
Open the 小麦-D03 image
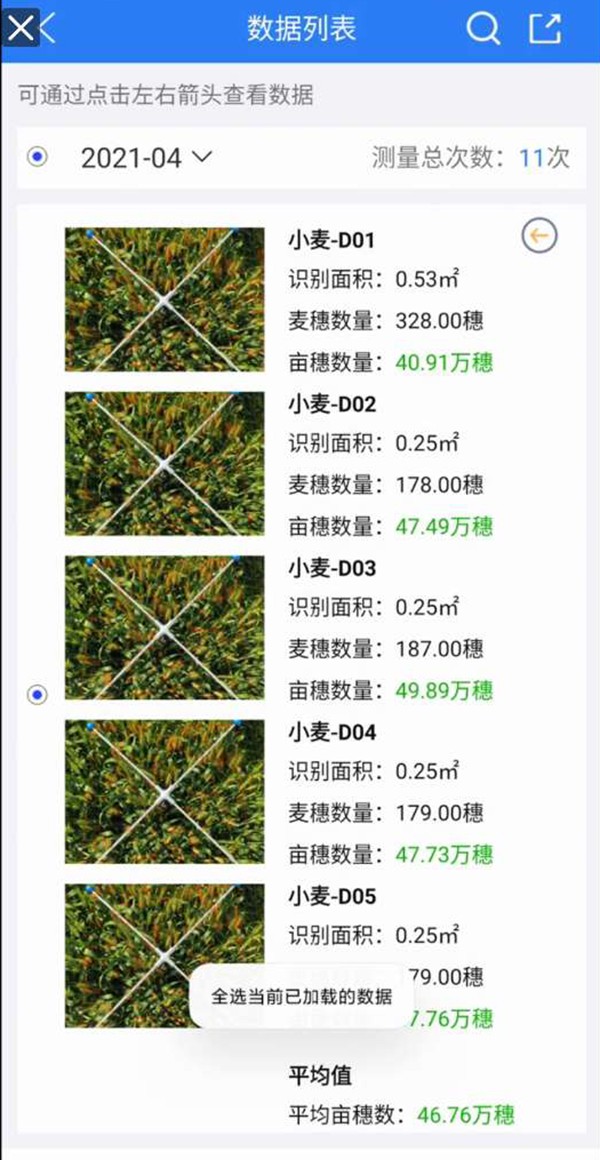(165, 627)
